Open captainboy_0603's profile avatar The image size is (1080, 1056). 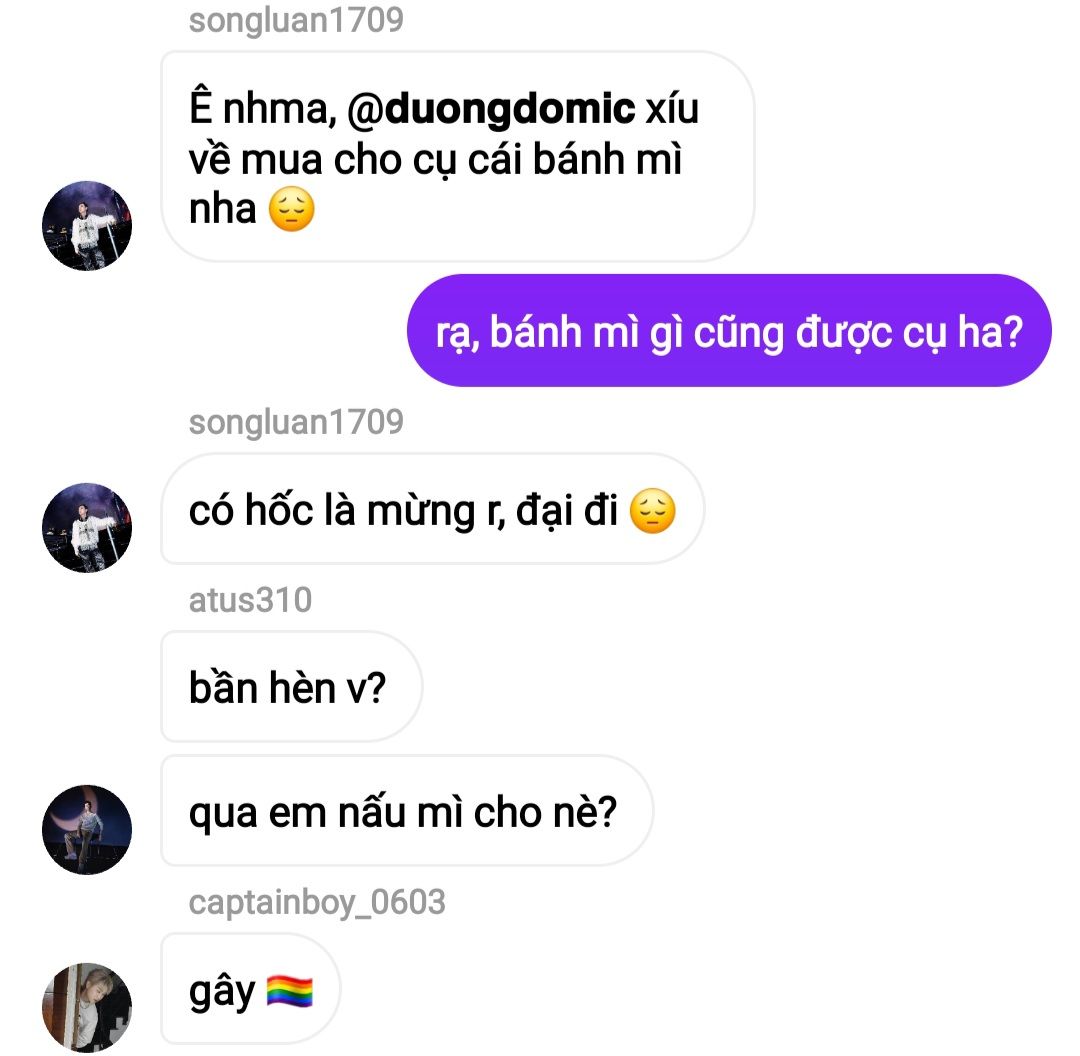click(87, 1007)
